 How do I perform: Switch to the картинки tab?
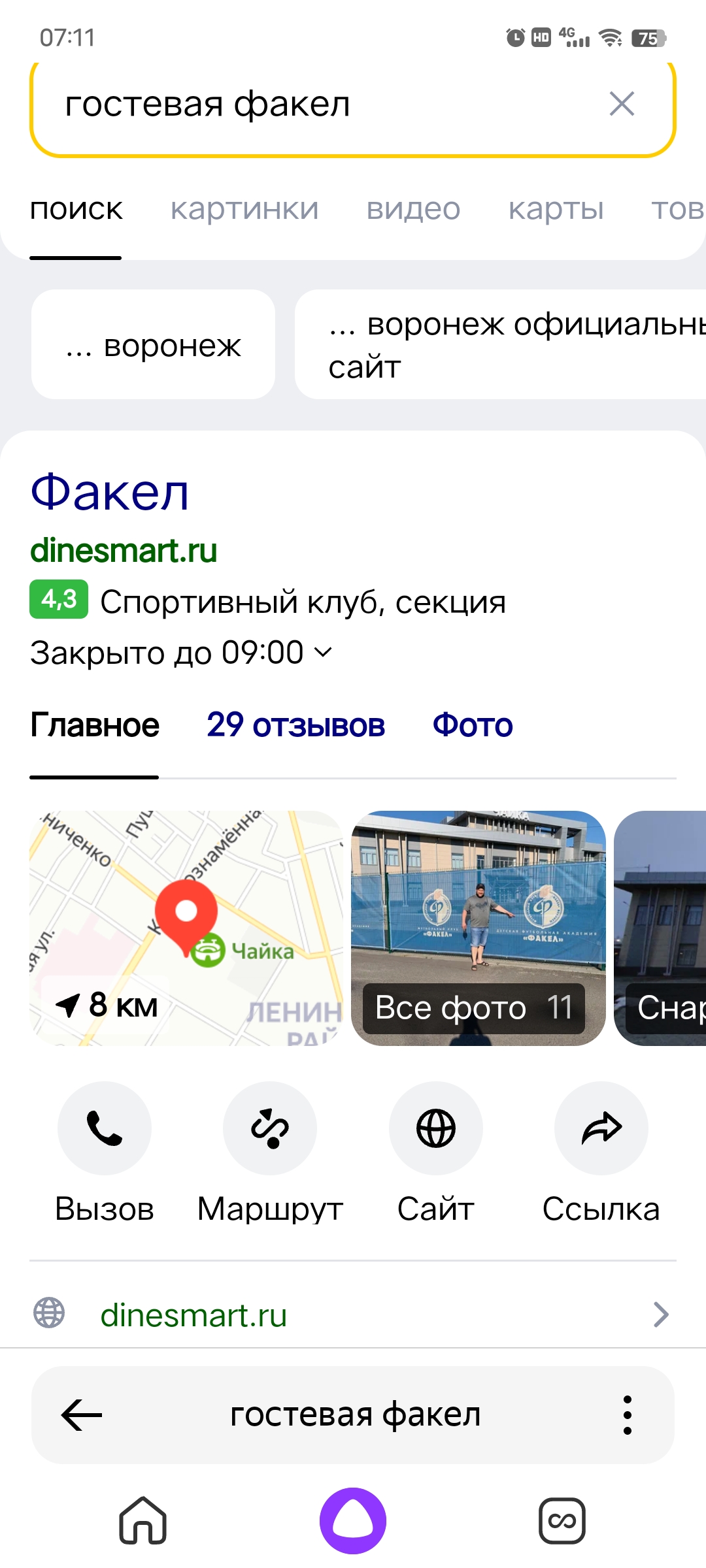244,209
